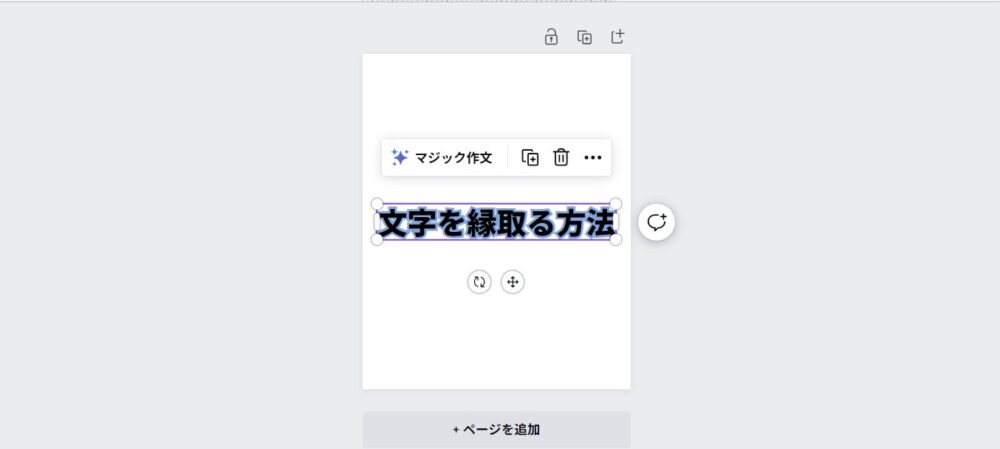Add a new page with the top plus icon

coord(617,37)
